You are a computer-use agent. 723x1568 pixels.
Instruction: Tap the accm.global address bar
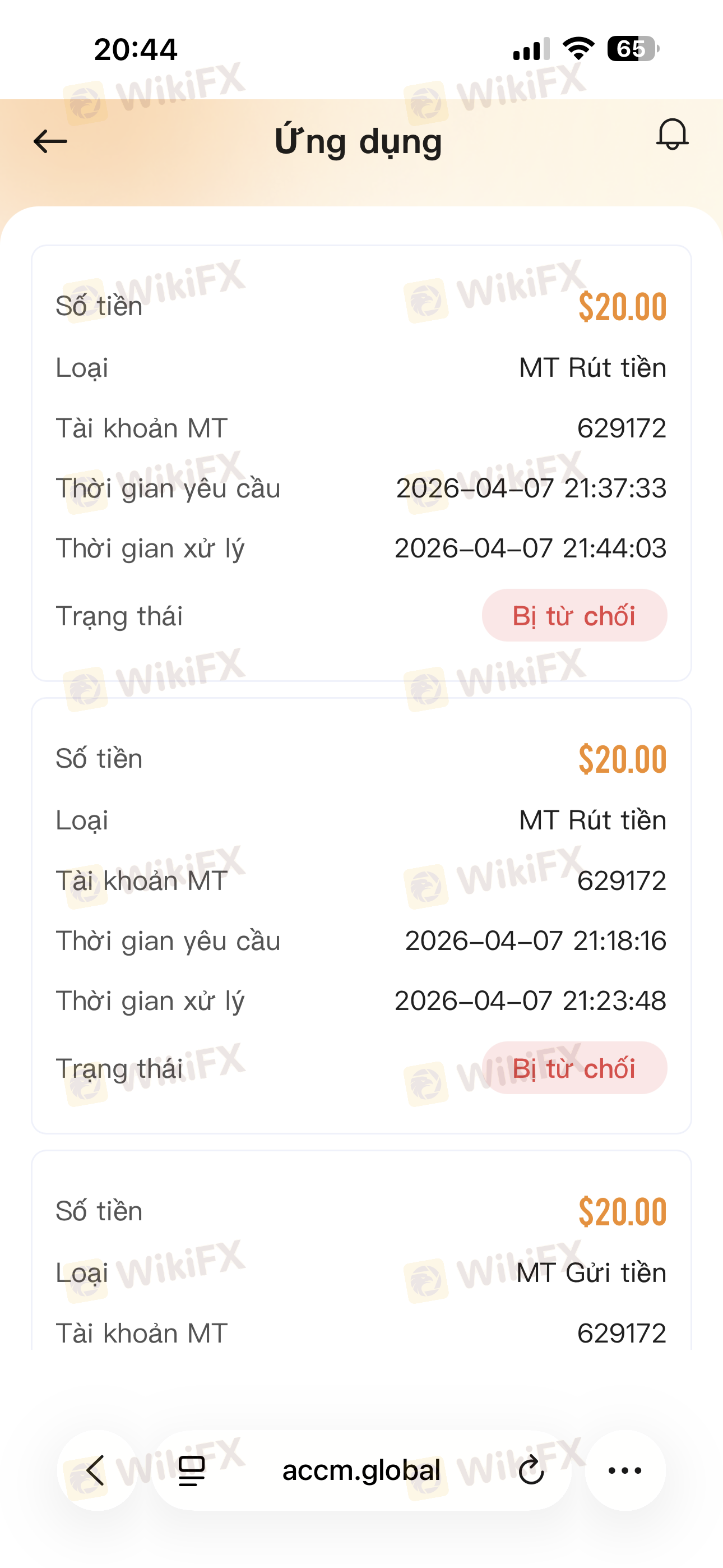click(361, 1470)
